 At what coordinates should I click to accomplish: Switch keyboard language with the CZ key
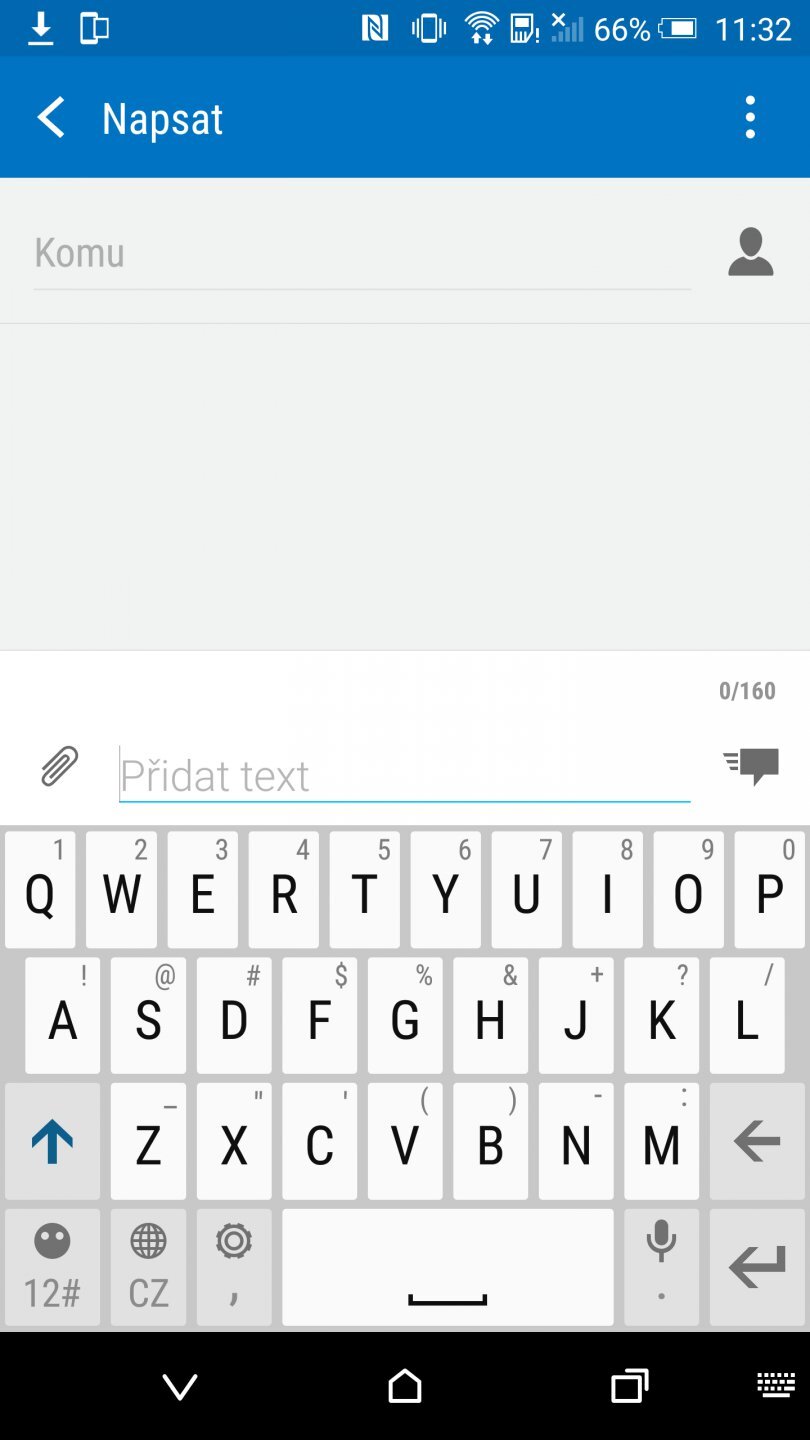[x=148, y=1268]
